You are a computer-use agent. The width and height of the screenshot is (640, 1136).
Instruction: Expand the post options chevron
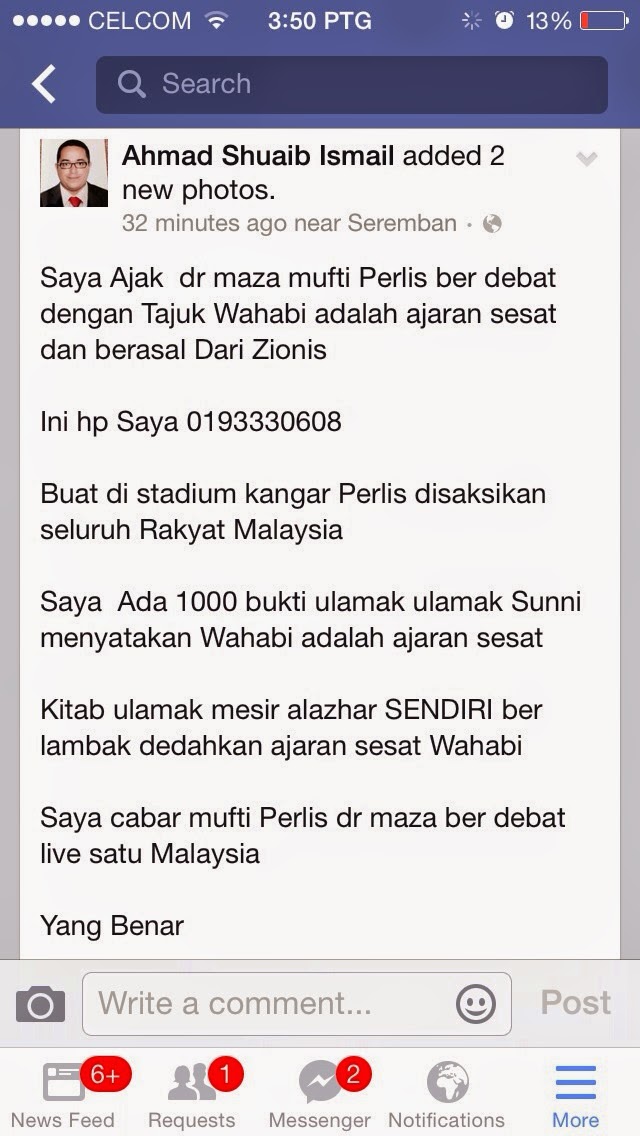tap(586, 159)
